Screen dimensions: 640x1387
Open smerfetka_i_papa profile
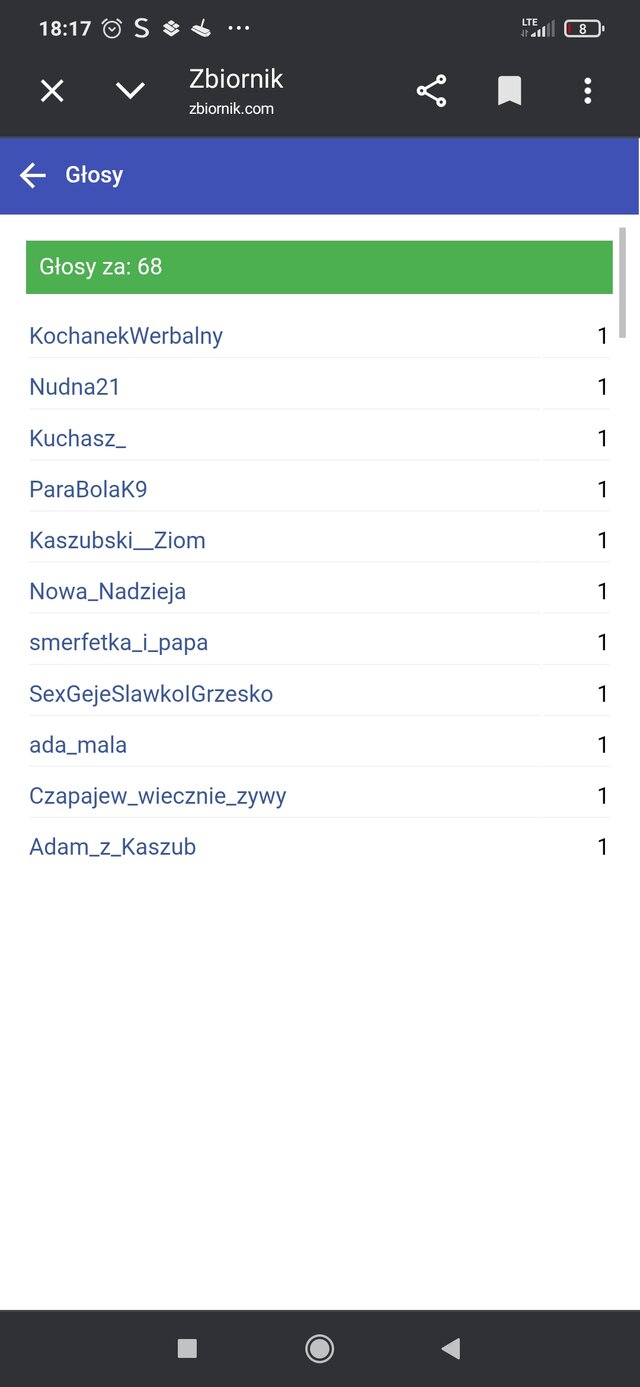tap(119, 642)
